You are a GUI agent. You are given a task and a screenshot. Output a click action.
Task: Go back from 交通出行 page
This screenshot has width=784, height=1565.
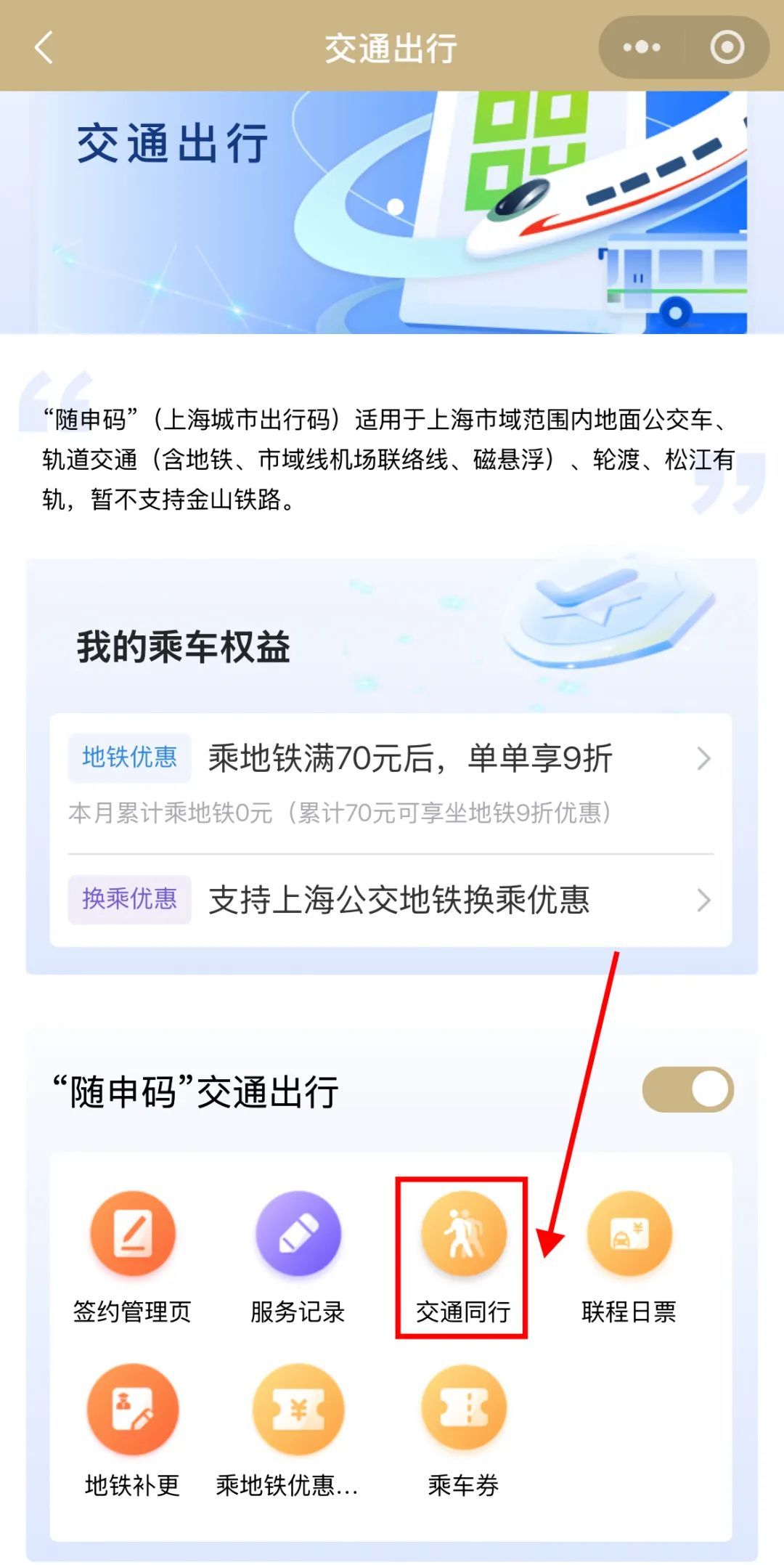tap(44, 49)
